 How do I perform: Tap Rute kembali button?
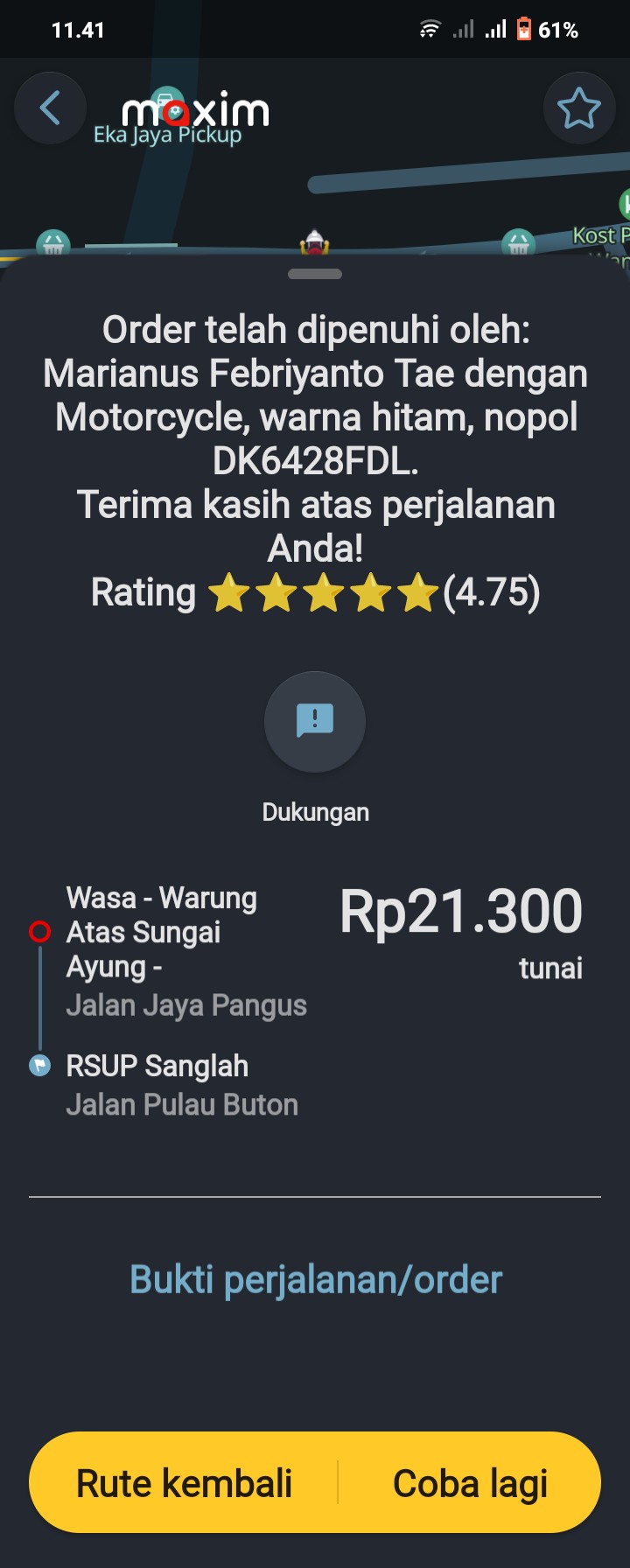tap(184, 1483)
